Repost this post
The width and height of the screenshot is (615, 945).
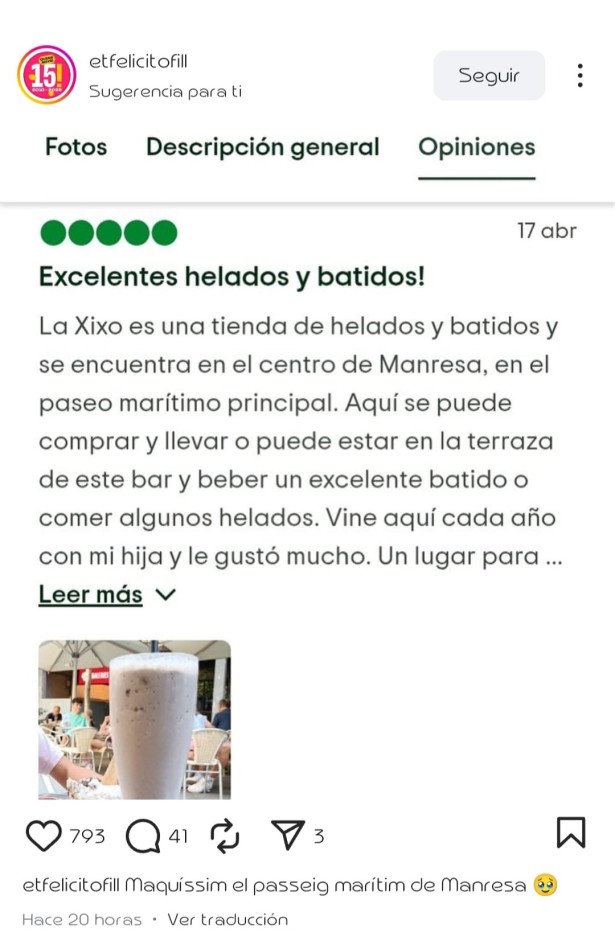coord(225,835)
